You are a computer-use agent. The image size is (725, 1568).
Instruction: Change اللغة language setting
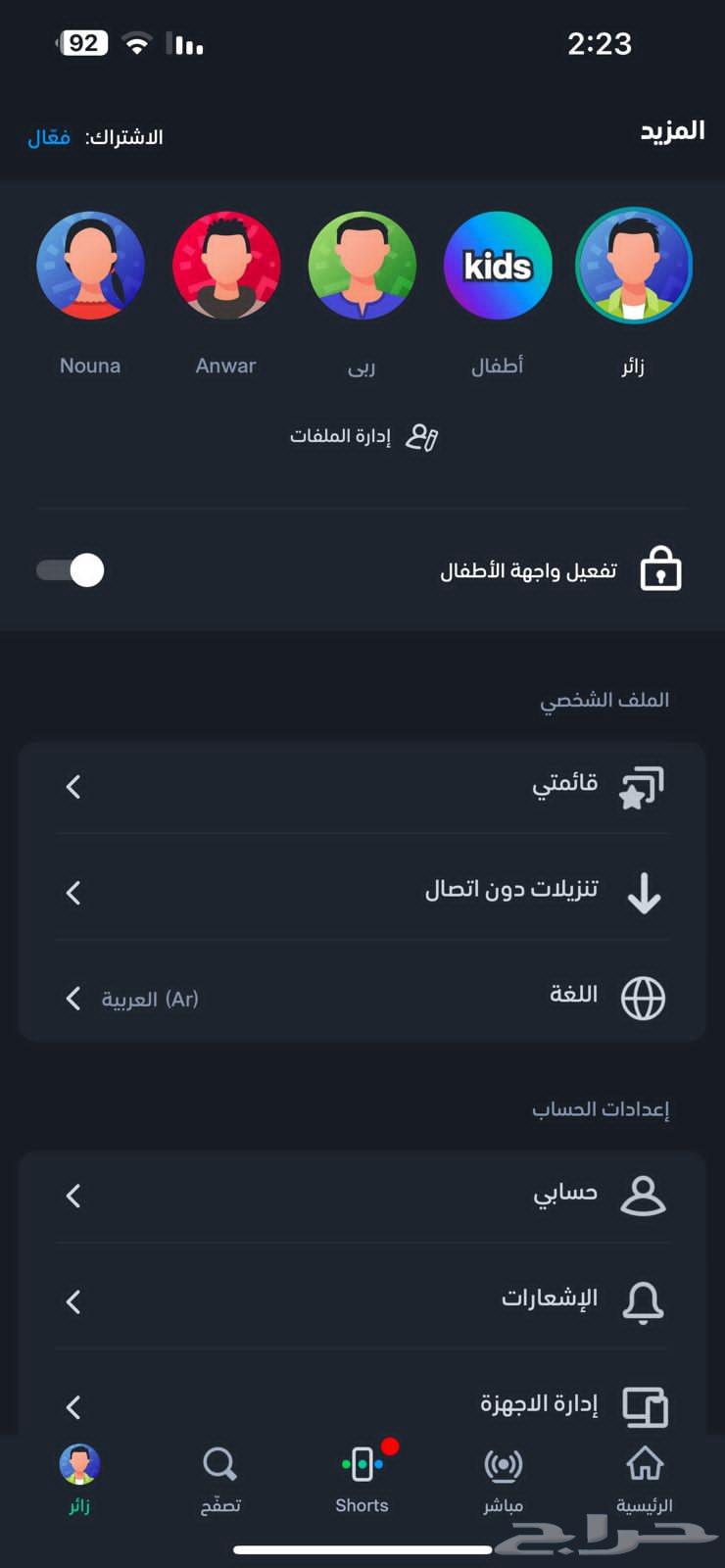click(362, 998)
